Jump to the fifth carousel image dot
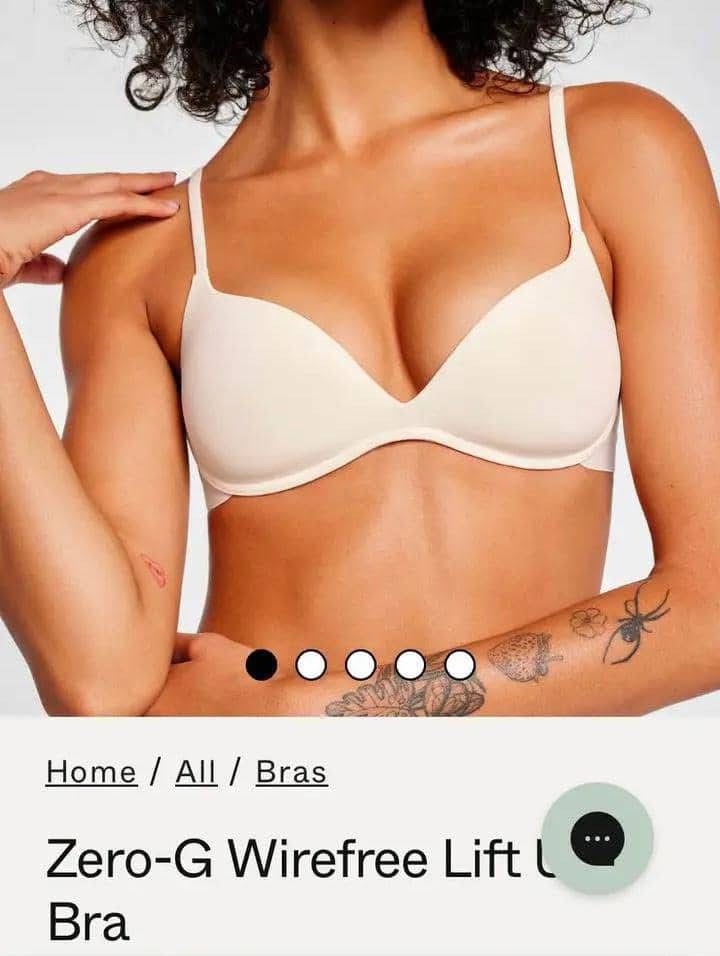The height and width of the screenshot is (956, 720). pos(459,664)
